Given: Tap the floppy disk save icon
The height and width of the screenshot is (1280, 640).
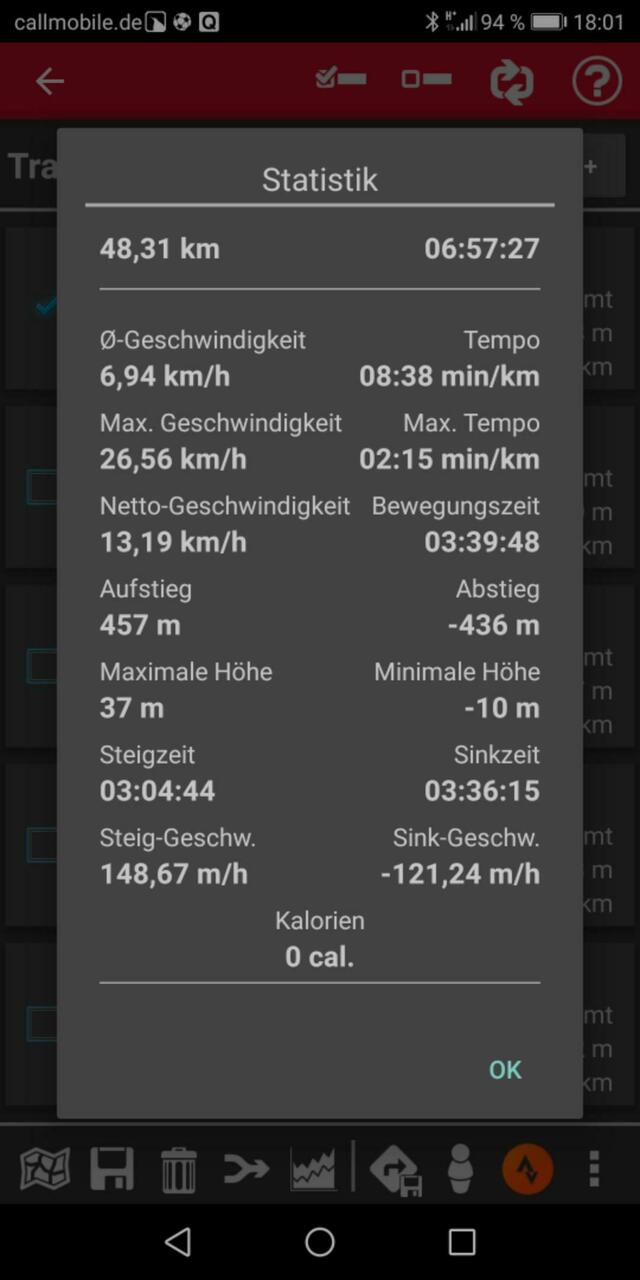Looking at the screenshot, I should pos(112,1168).
